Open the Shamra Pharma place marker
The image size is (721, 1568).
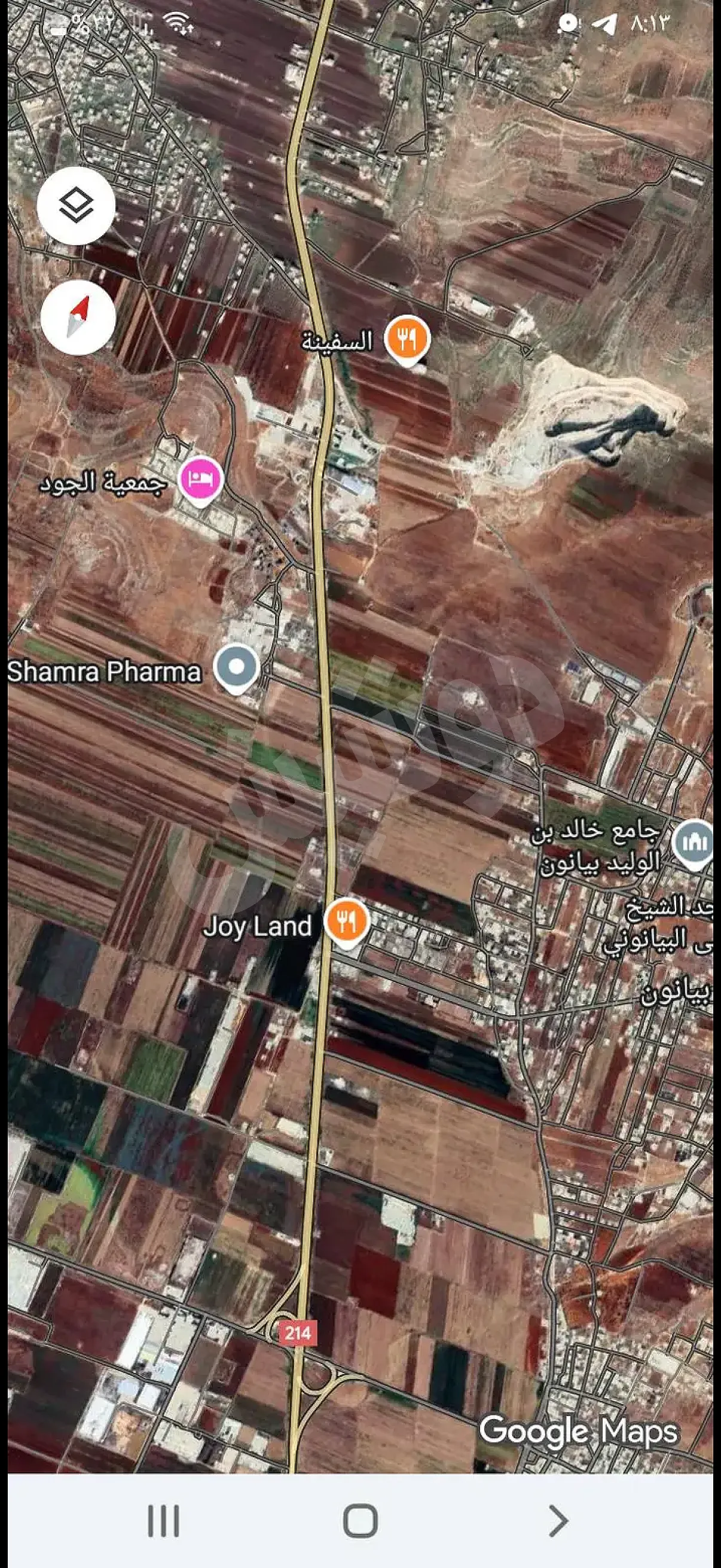[237, 669]
